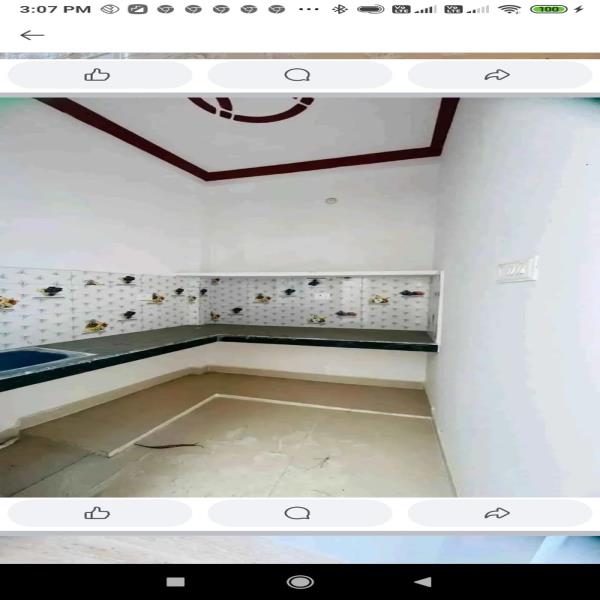Comment on the kitchen photo
600x600 pixels.
298,513
